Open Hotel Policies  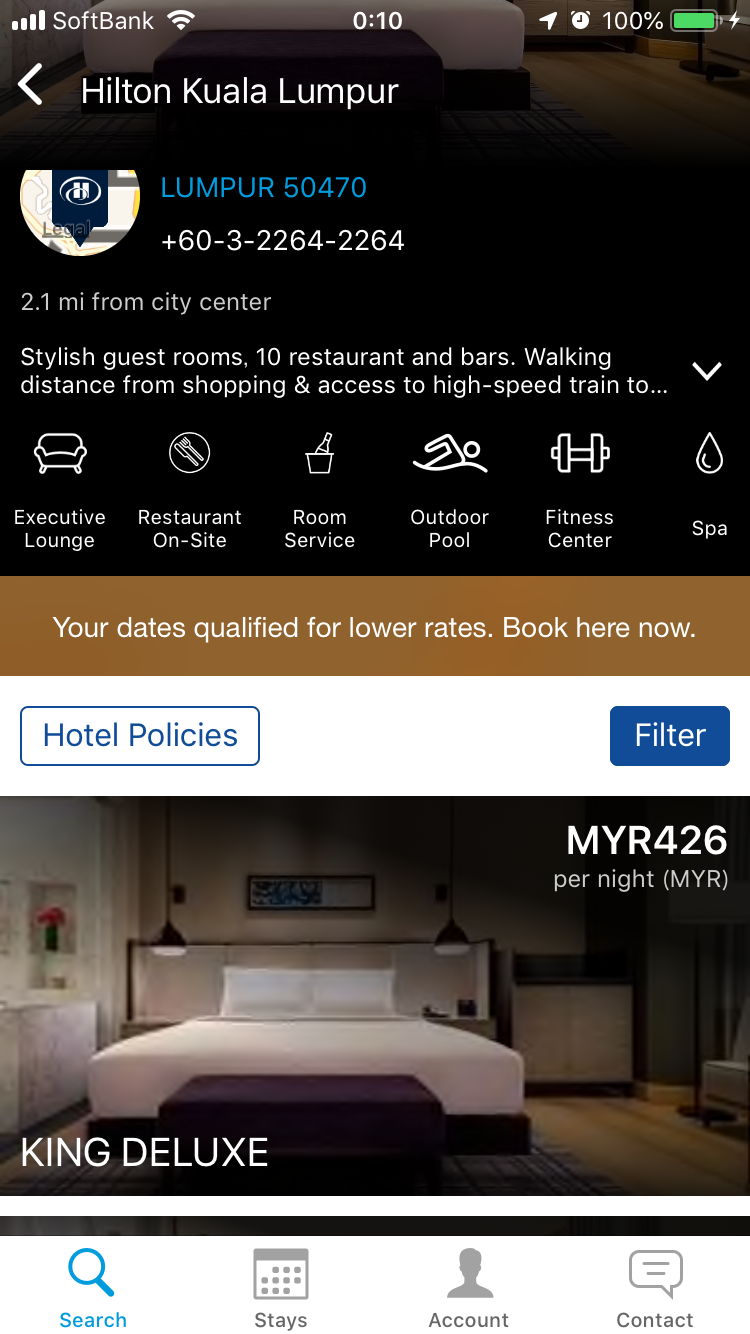pos(140,736)
